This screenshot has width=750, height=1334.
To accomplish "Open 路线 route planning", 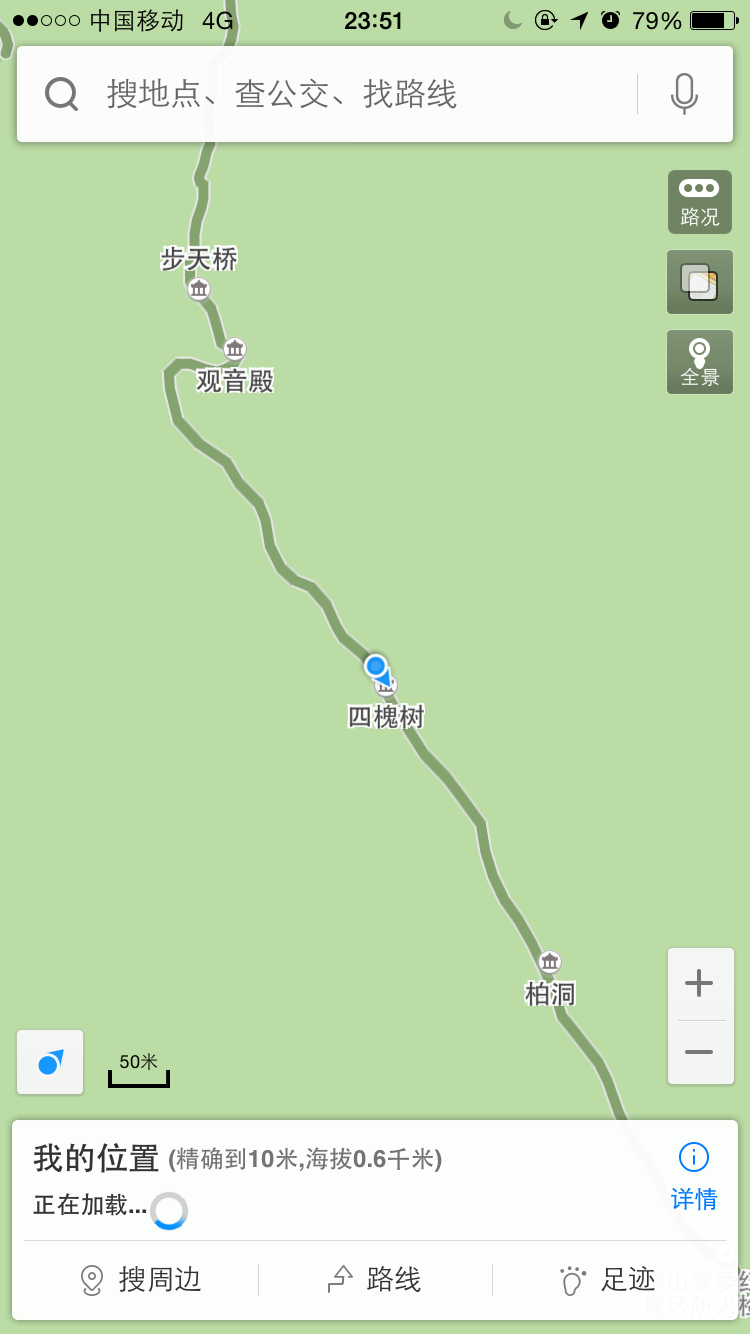I will (x=375, y=1279).
